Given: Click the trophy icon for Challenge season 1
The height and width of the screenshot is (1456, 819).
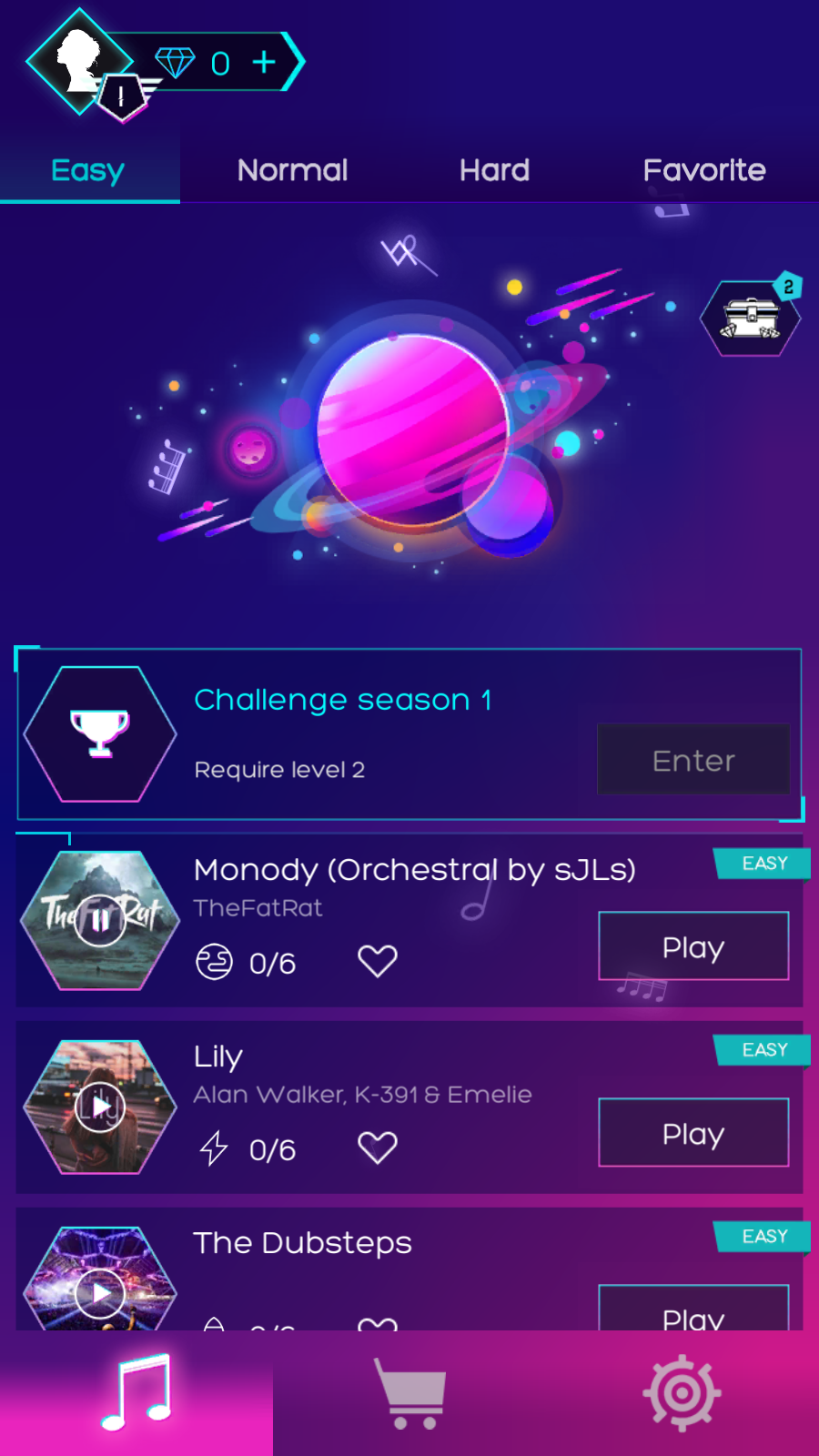Looking at the screenshot, I should pos(99,733).
